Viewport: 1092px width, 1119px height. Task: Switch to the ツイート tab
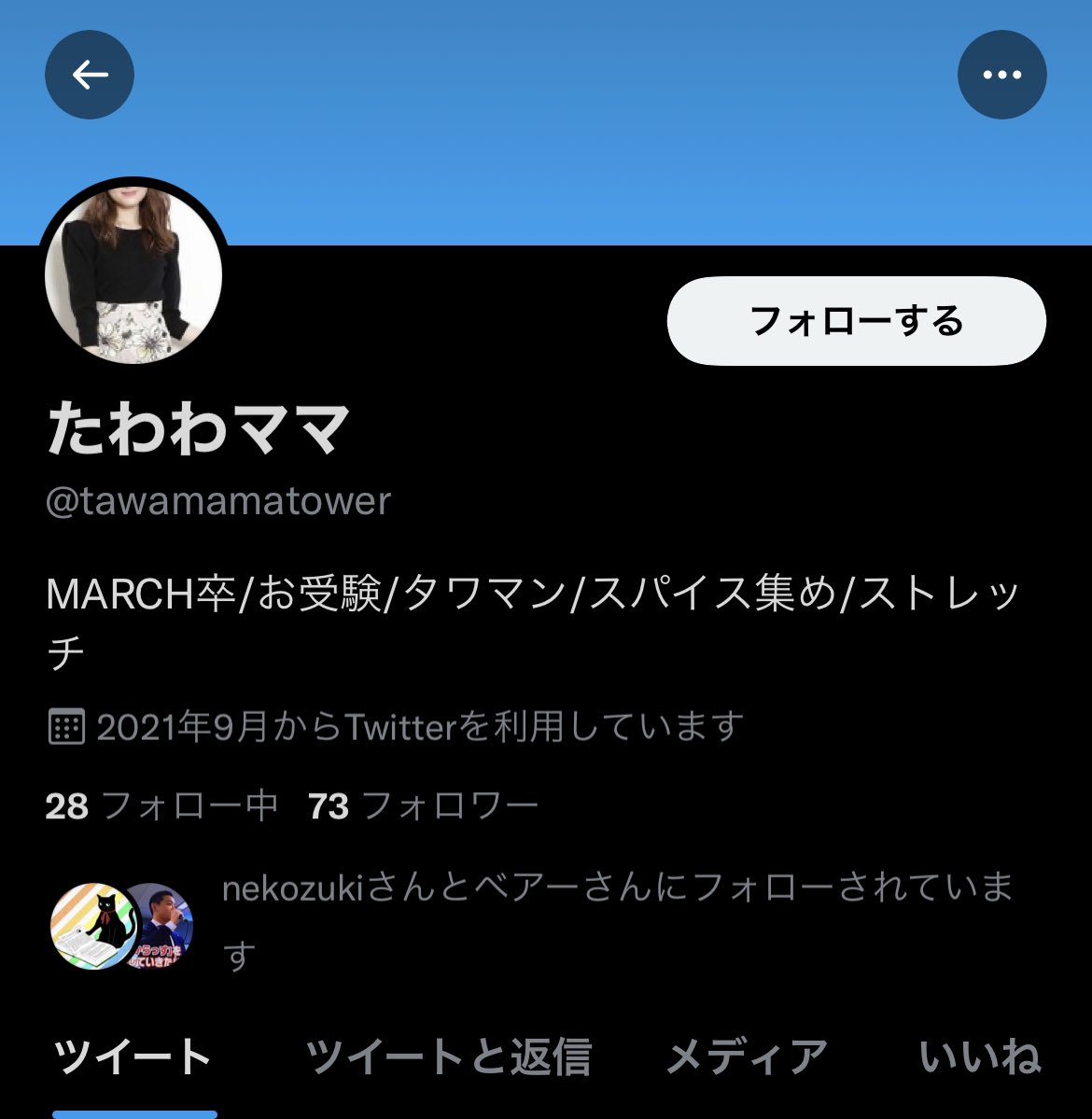click(x=133, y=1057)
